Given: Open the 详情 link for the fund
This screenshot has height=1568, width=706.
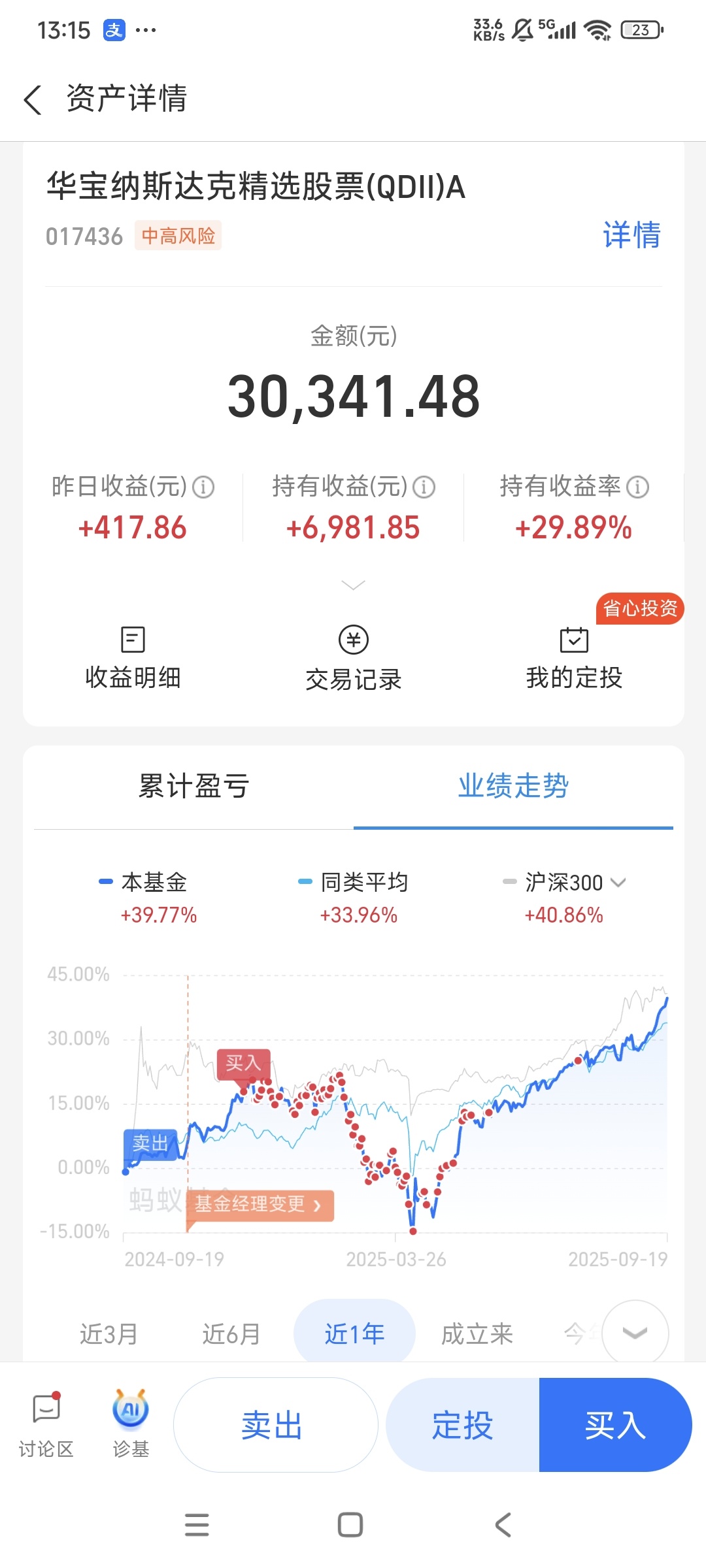Looking at the screenshot, I should tap(631, 235).
